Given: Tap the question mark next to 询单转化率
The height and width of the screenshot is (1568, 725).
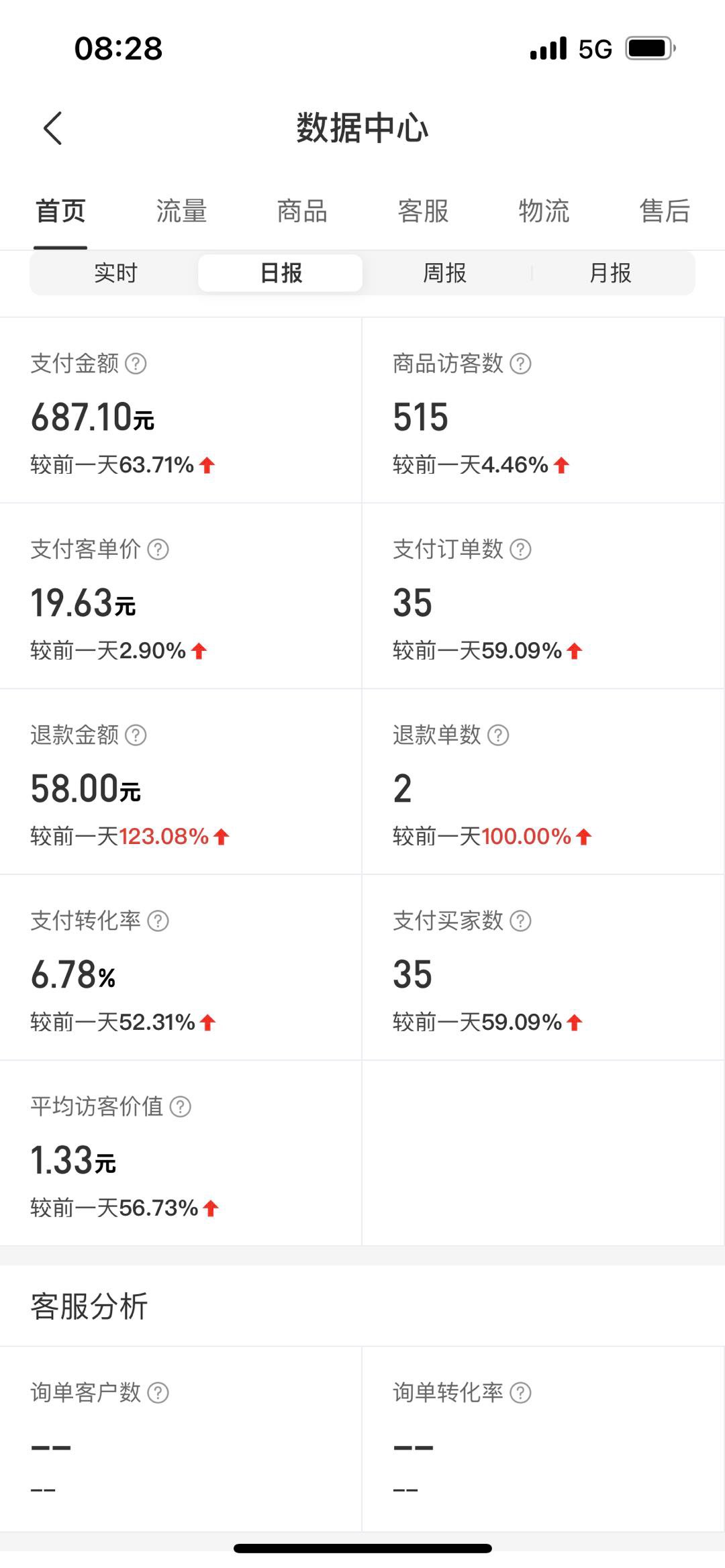Looking at the screenshot, I should point(520,1393).
